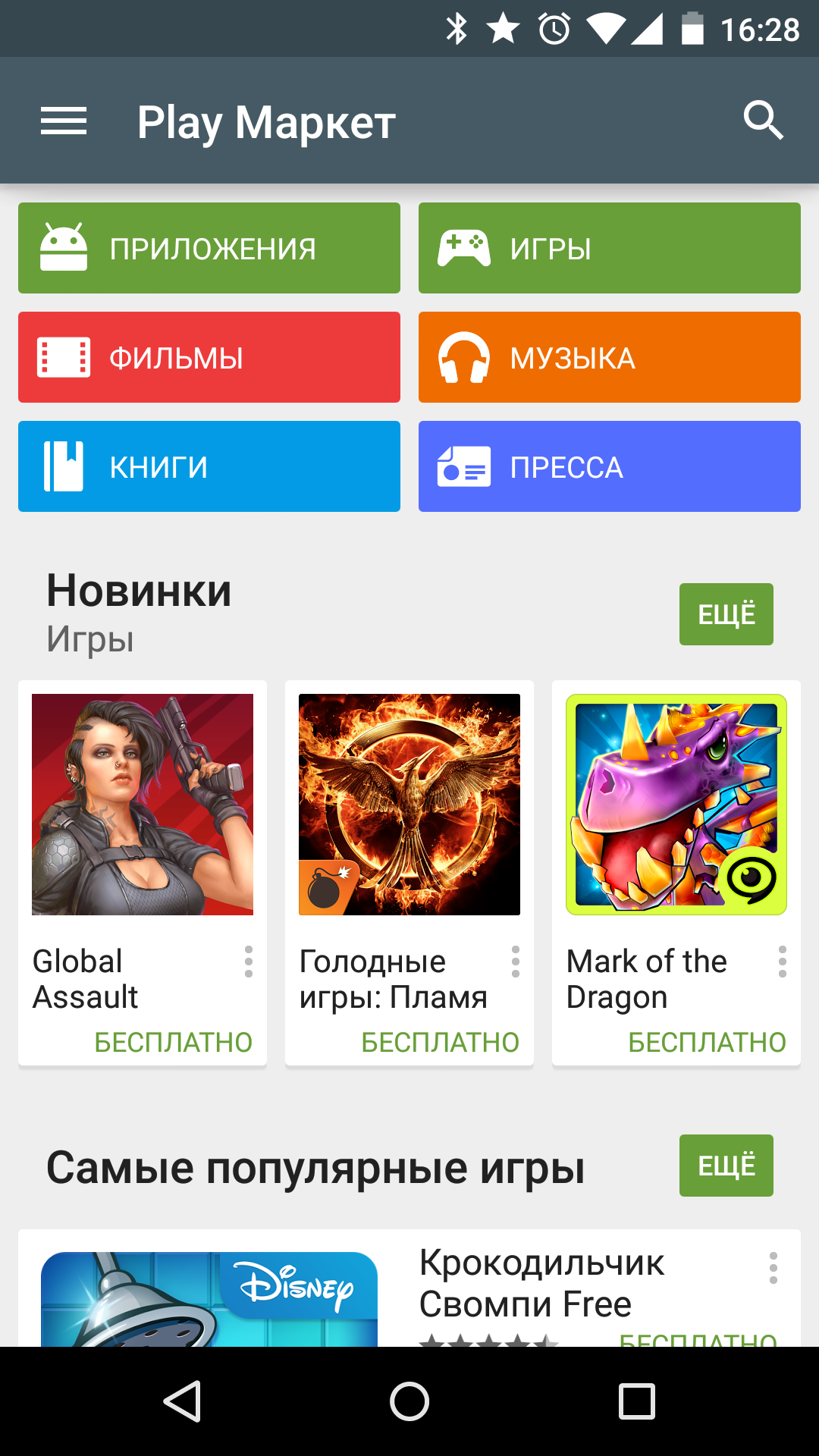Open search in Play Маркет
Image resolution: width=819 pixels, height=1456 pixels.
click(763, 121)
